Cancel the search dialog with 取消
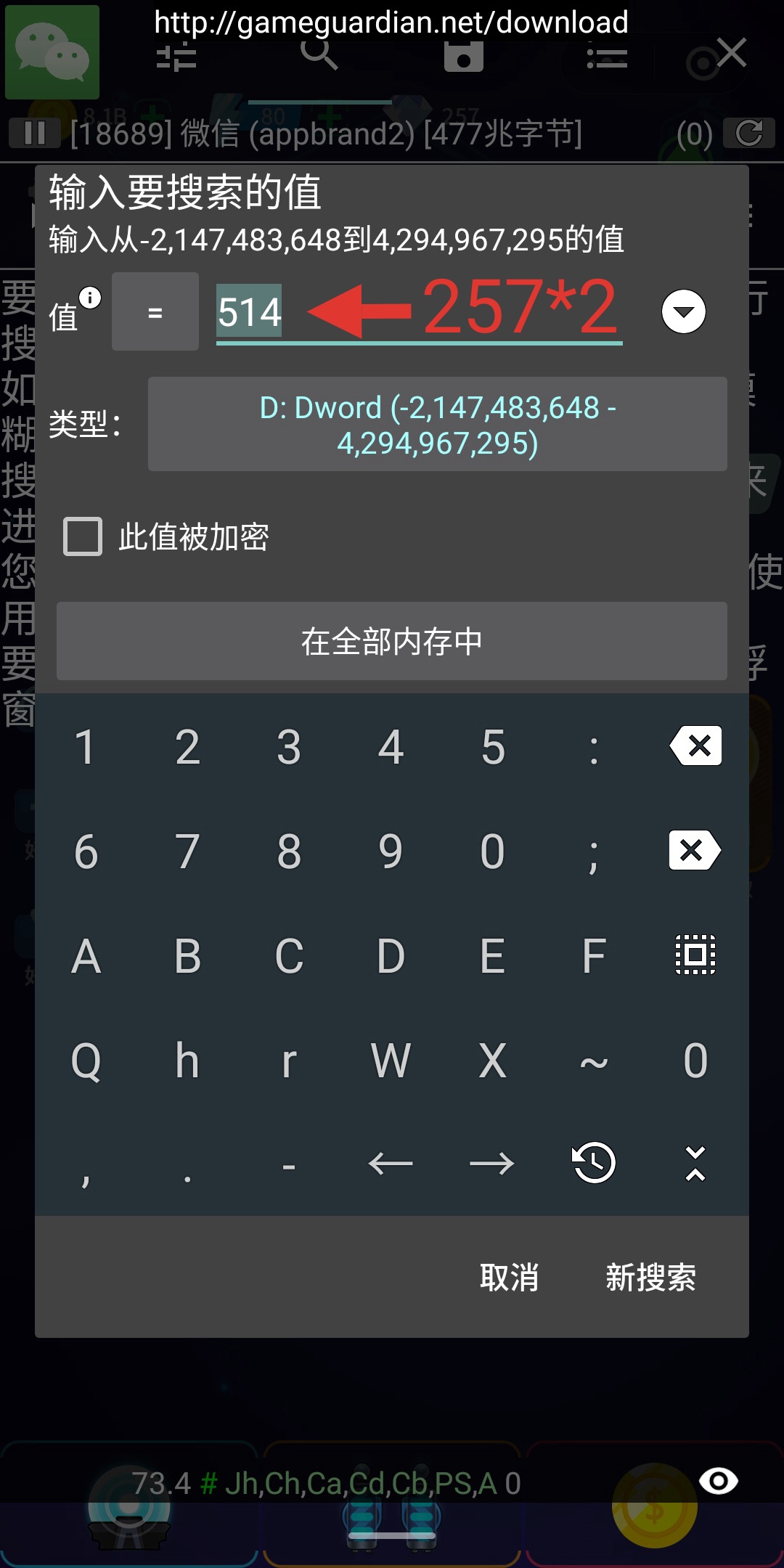This screenshot has width=784, height=1568. click(x=509, y=1278)
